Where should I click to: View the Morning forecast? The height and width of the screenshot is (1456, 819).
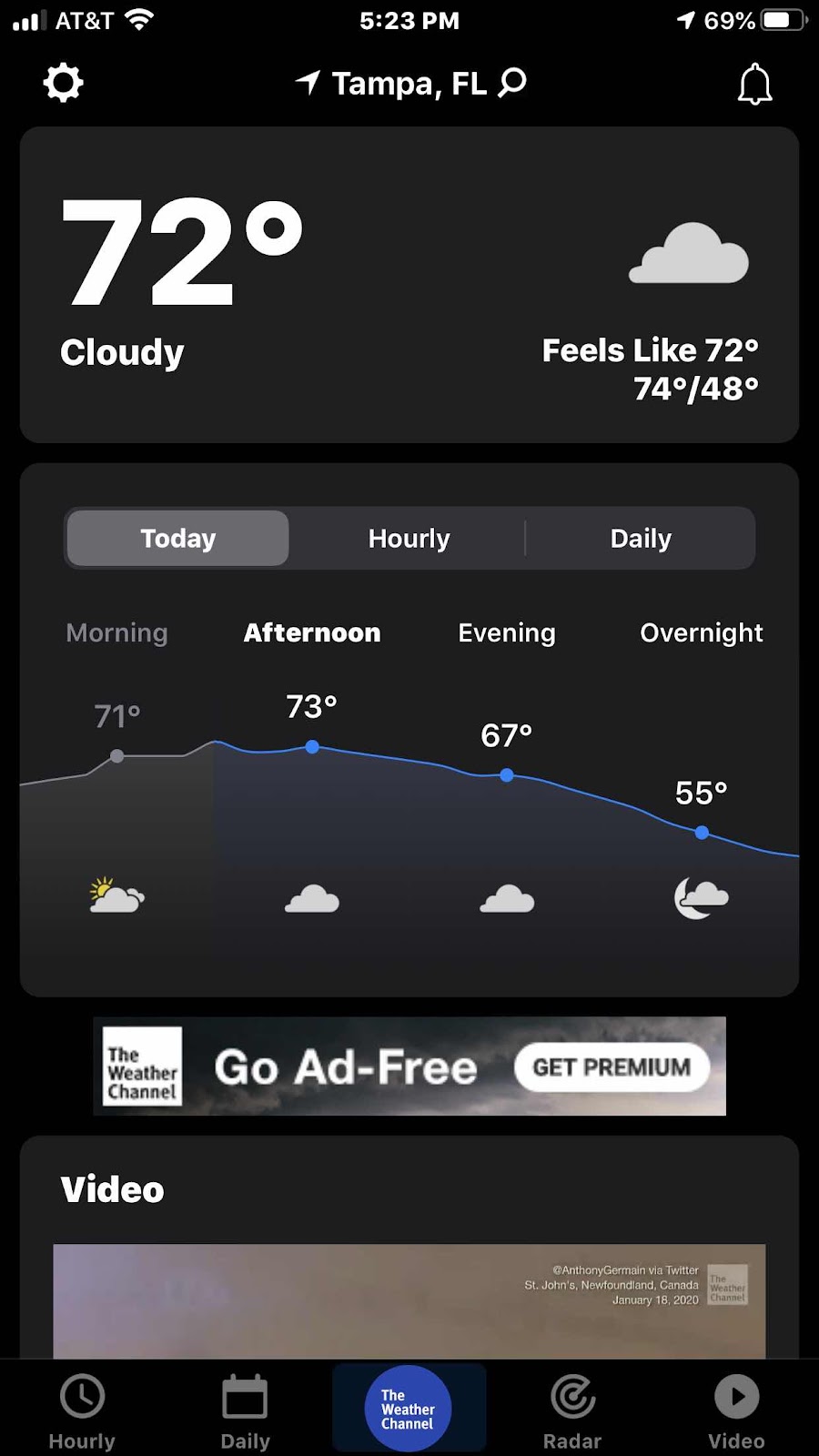click(117, 633)
